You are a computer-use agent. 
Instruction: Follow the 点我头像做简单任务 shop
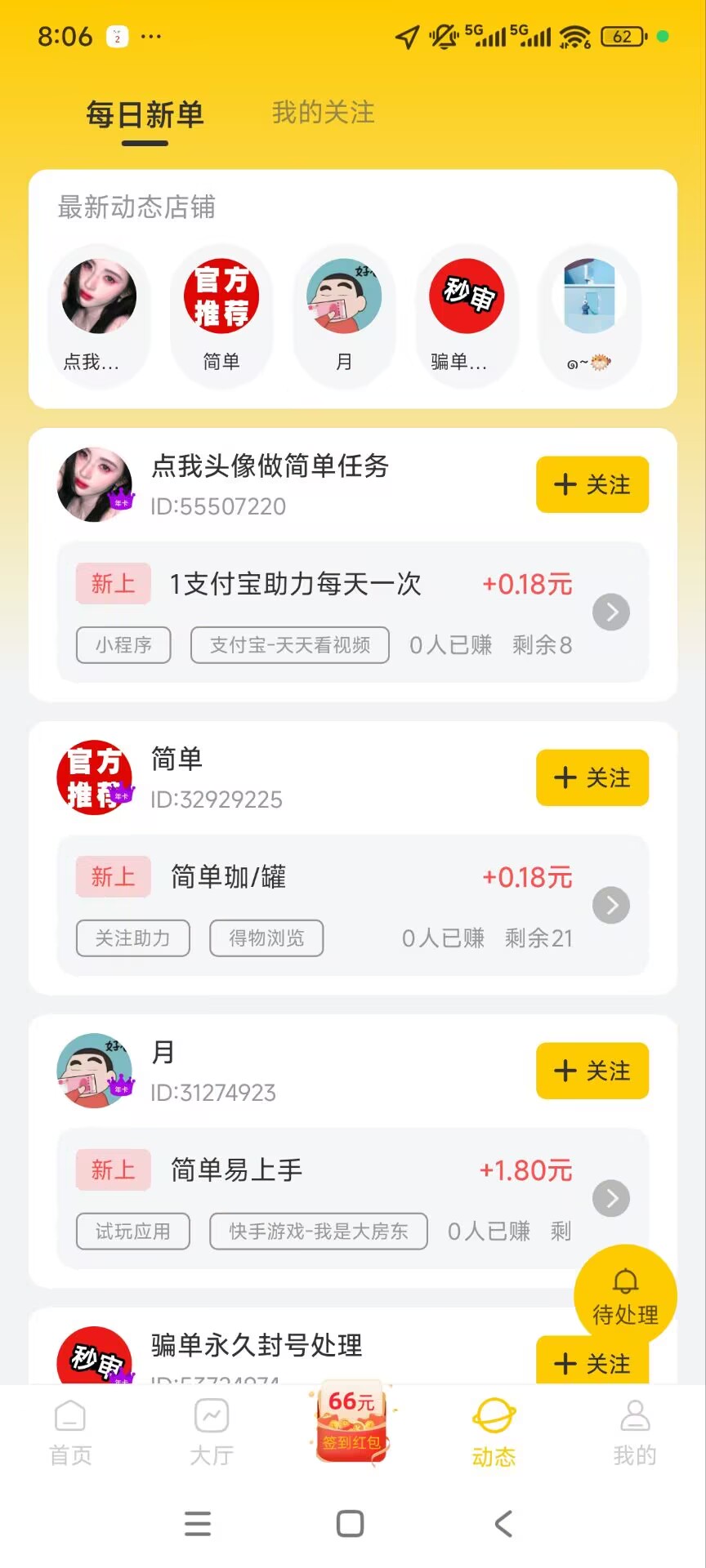point(592,484)
